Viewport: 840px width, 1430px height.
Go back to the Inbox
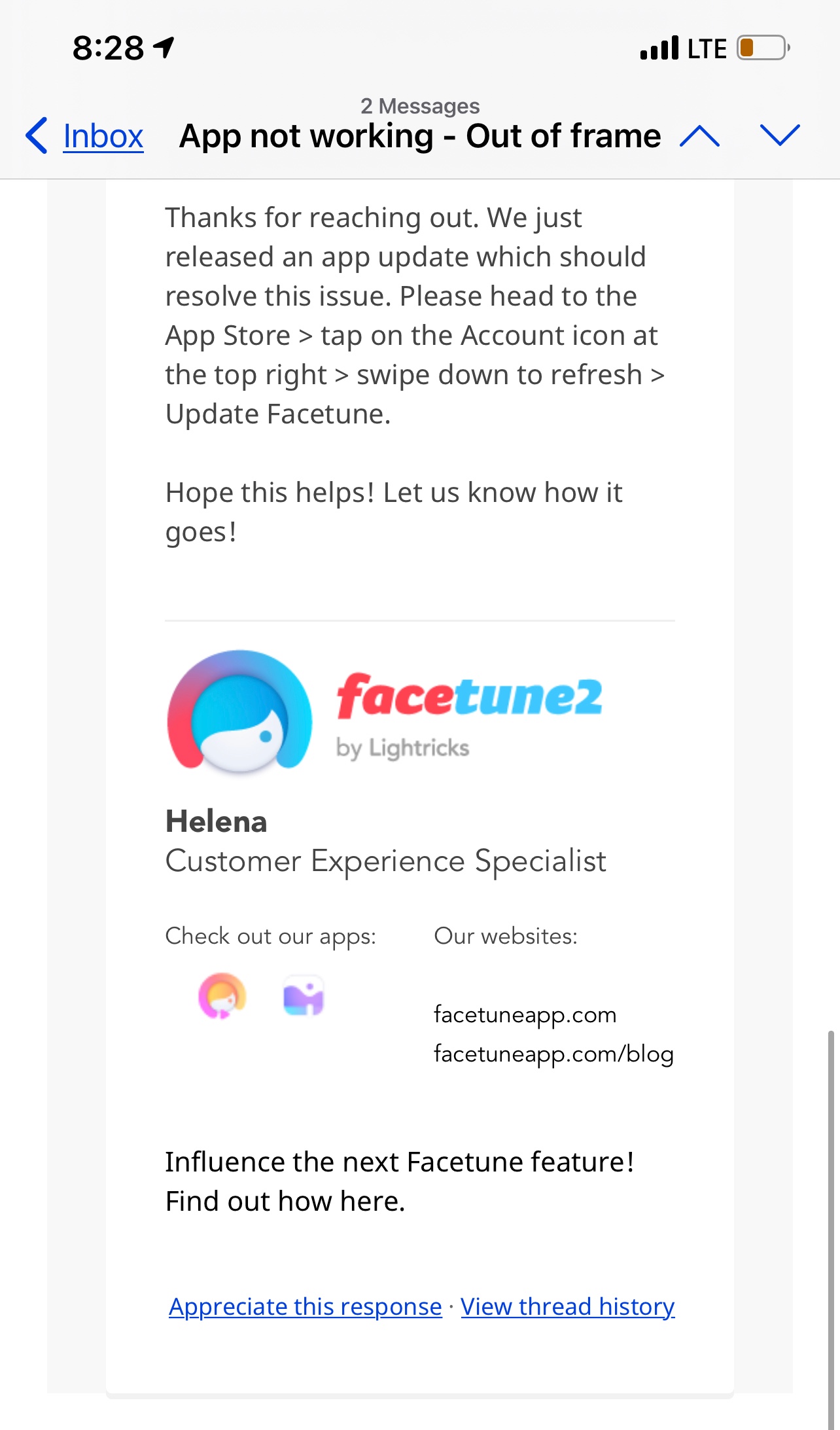click(85, 136)
